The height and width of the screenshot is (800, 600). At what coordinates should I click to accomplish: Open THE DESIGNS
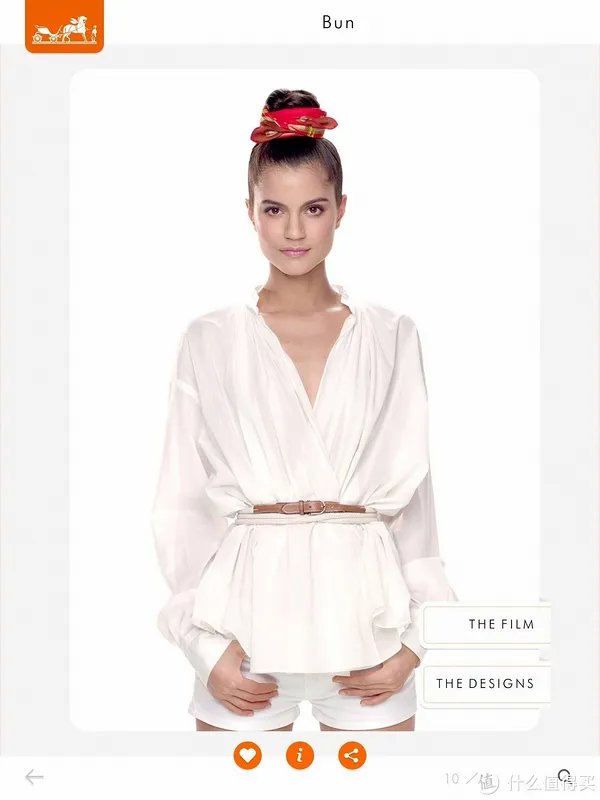[486, 684]
